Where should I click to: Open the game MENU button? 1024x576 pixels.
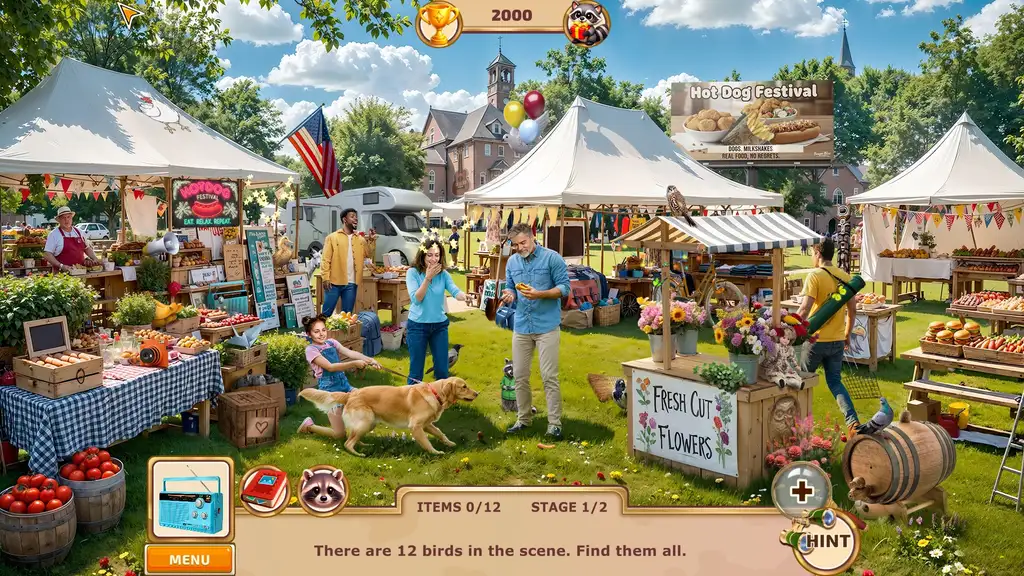click(189, 559)
